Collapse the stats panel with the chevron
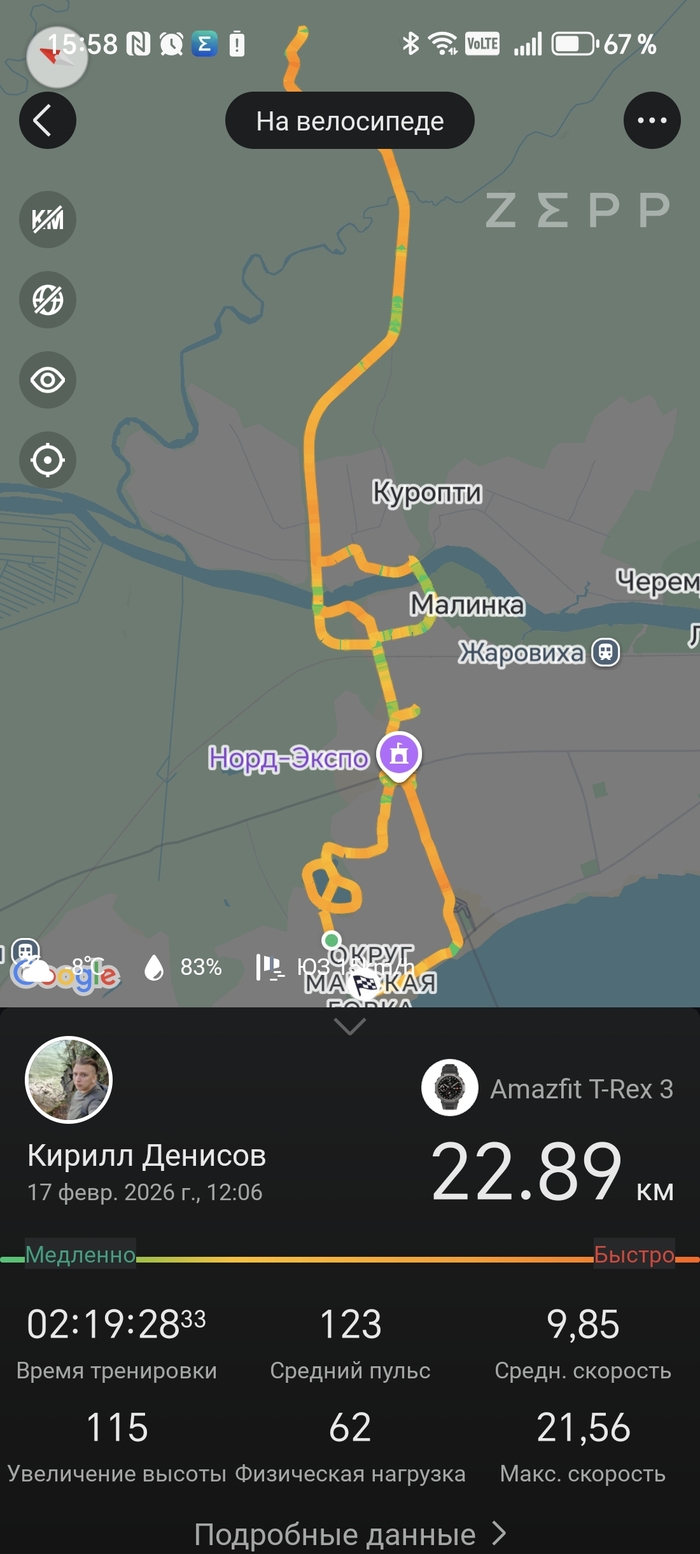The image size is (700, 1554). click(x=350, y=1026)
